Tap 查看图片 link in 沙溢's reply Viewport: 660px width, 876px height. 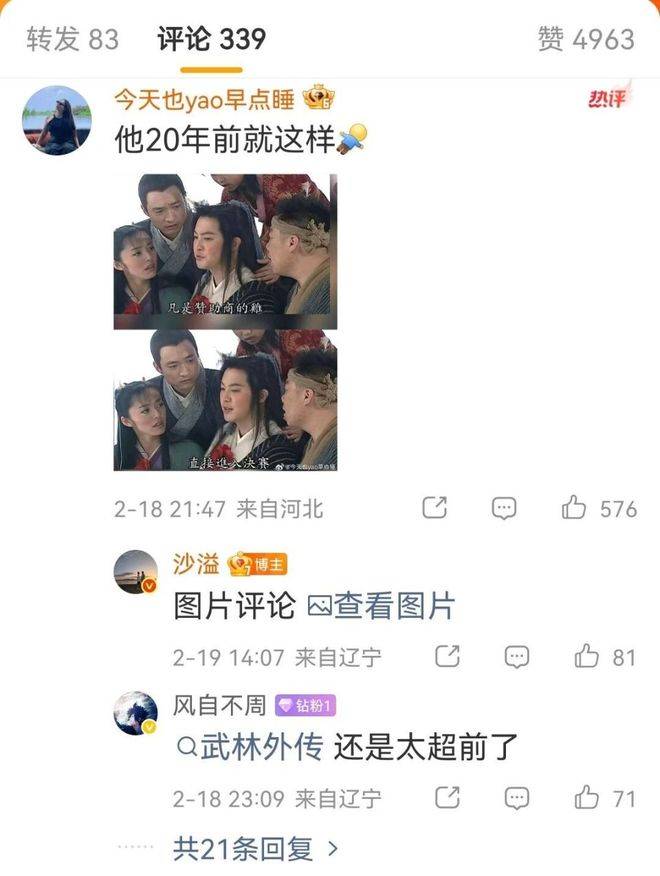click(382, 605)
